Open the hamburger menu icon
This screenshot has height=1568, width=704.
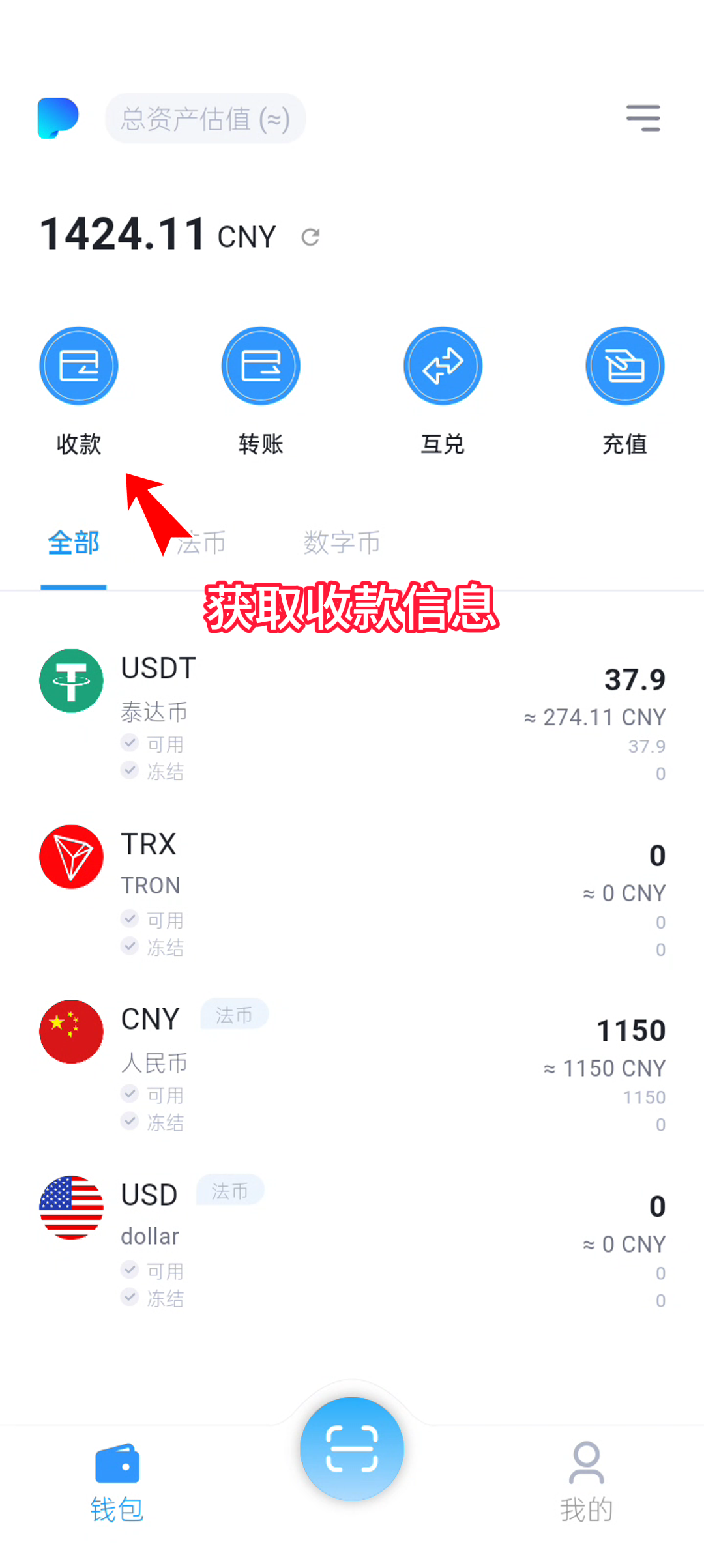643,118
